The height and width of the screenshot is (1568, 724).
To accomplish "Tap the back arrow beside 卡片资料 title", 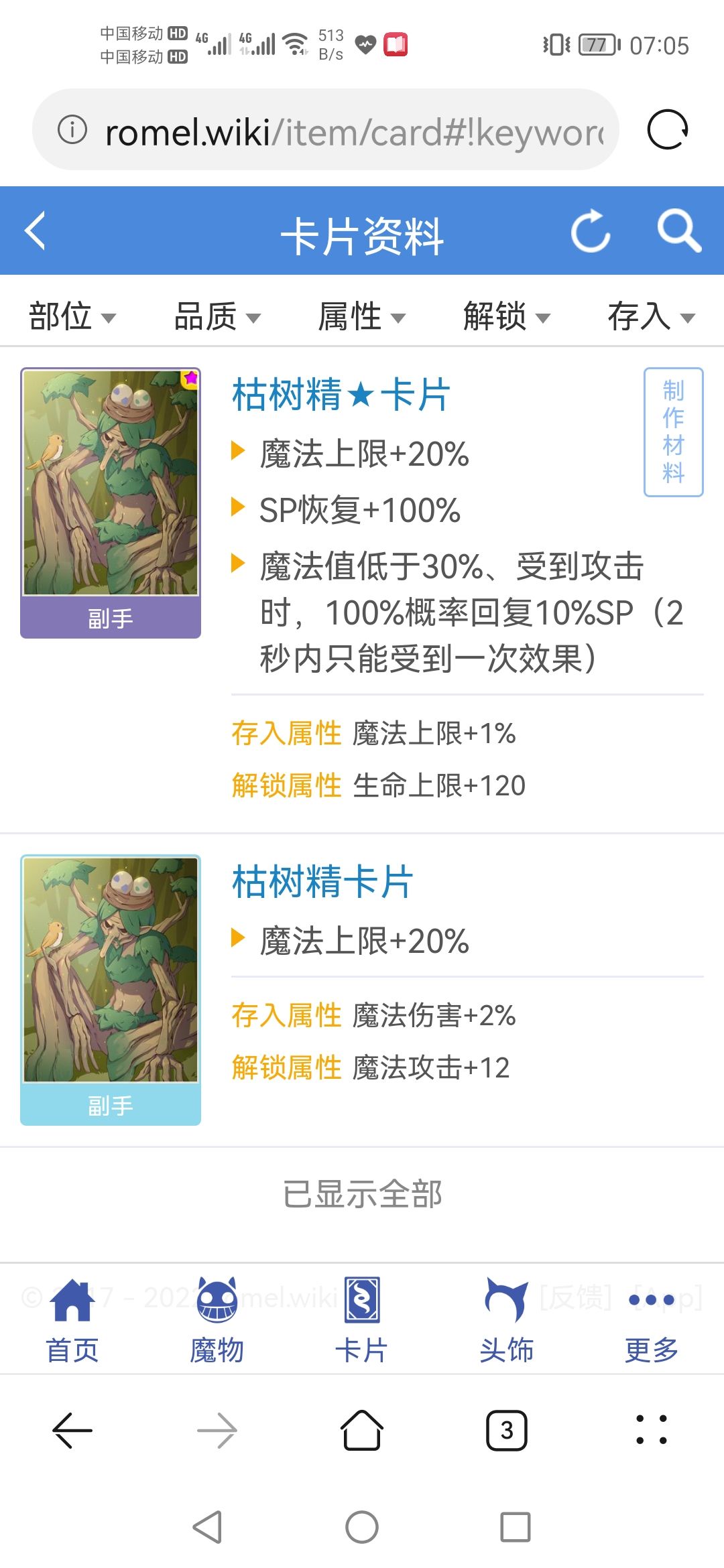I will coord(36,231).
